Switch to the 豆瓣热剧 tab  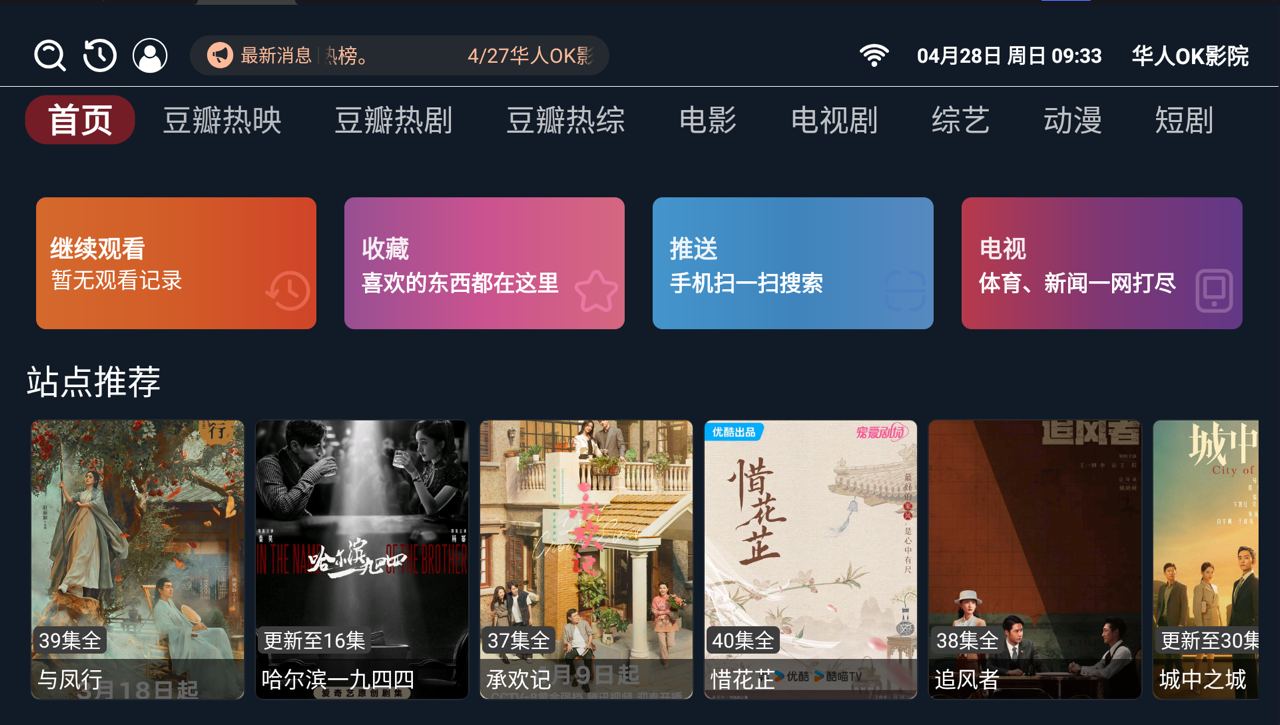[393, 120]
